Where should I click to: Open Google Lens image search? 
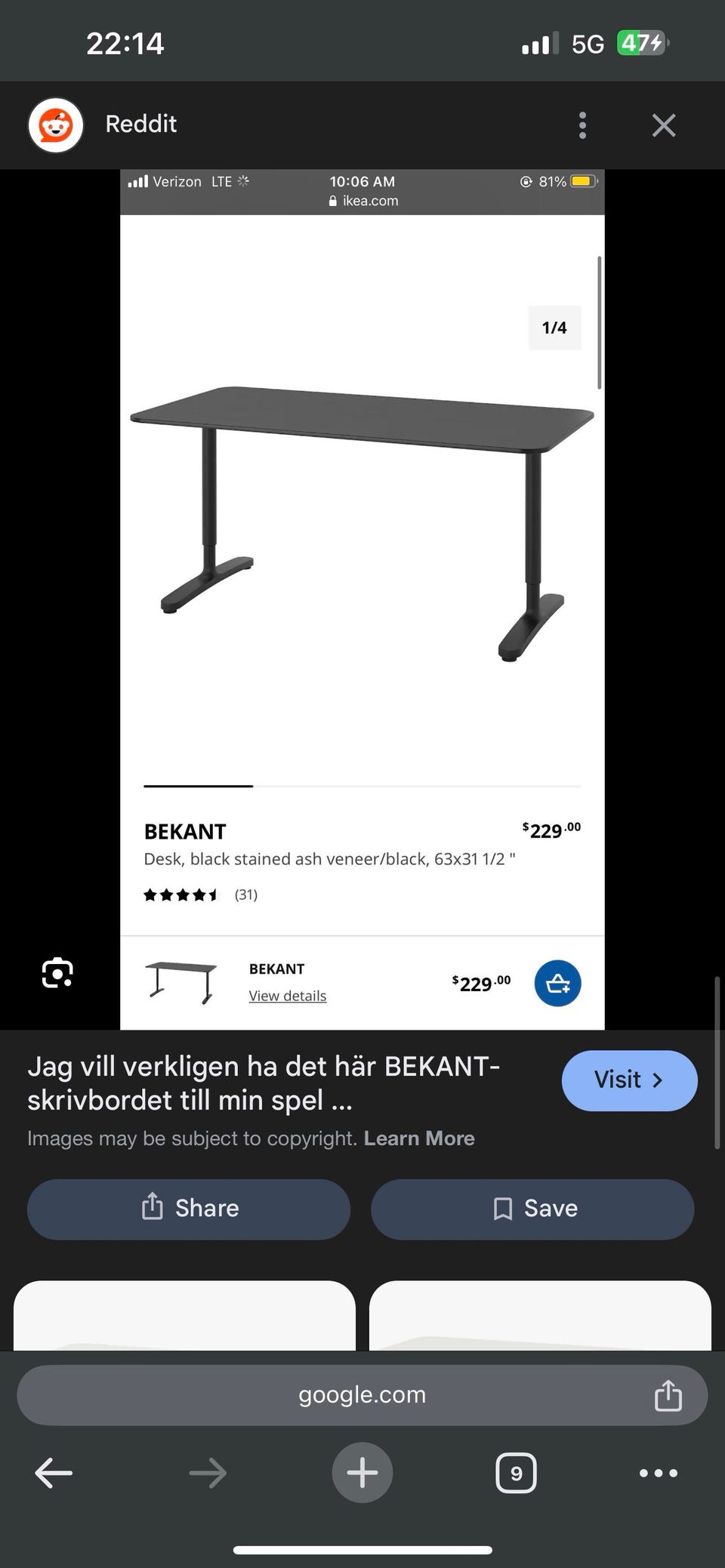click(57, 973)
